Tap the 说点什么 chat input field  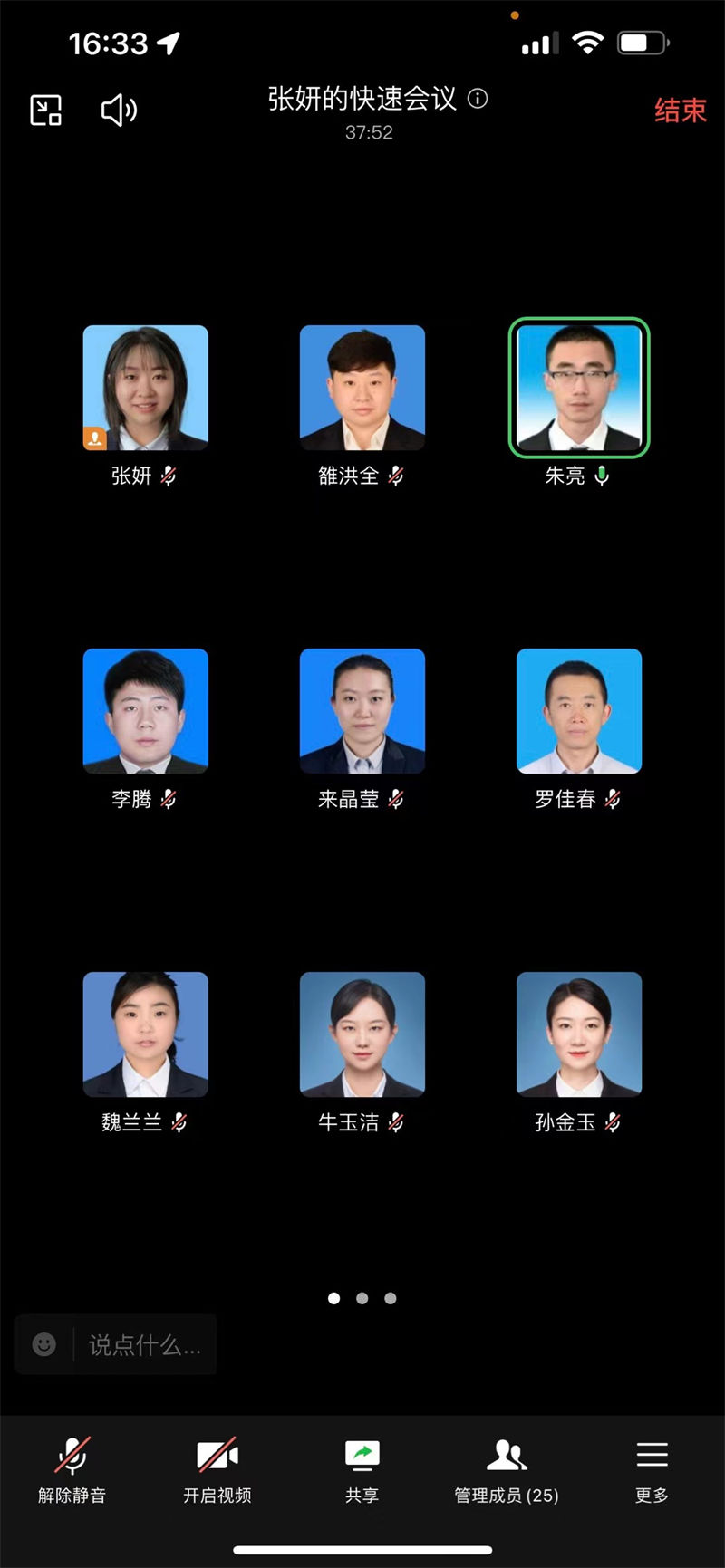145,1344
